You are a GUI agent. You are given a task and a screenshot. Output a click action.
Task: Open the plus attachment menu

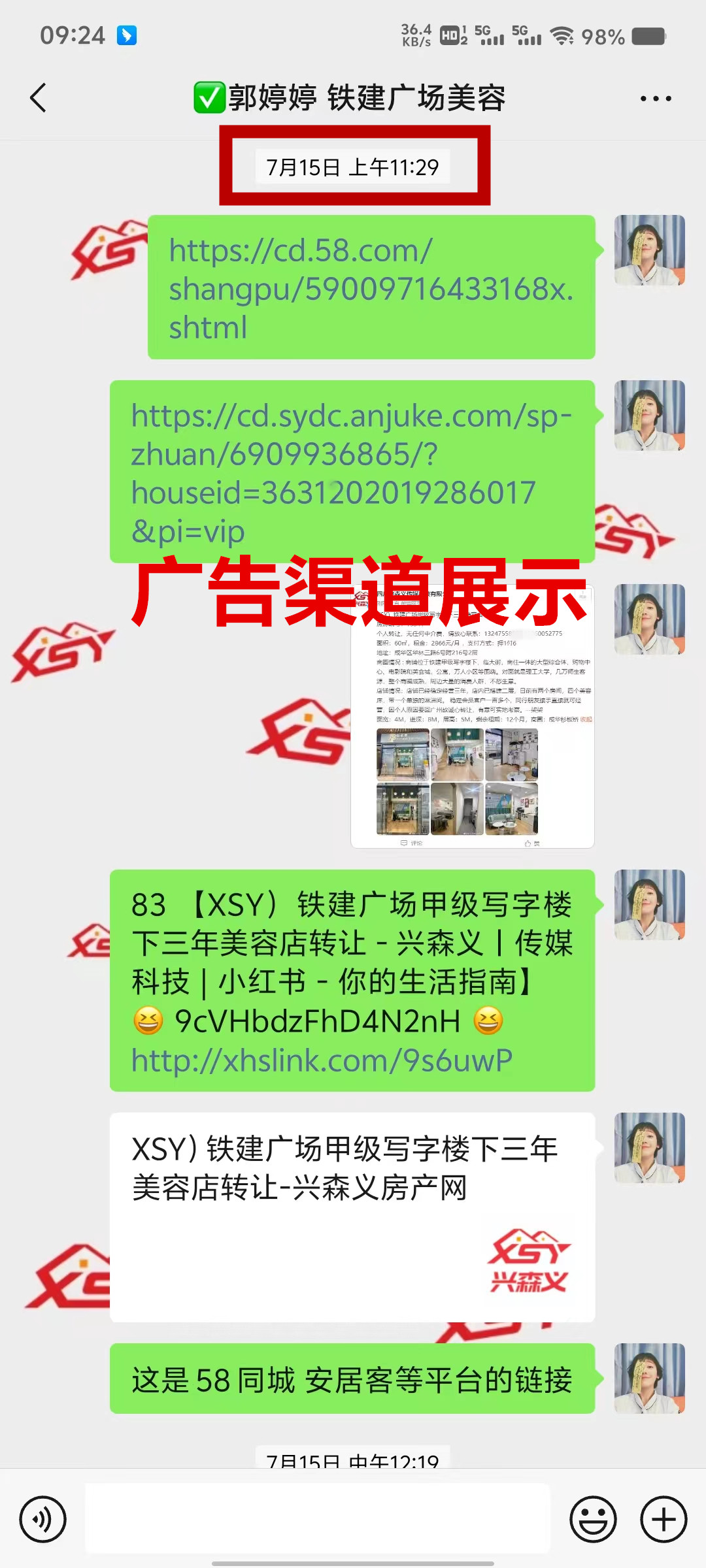[x=663, y=1519]
